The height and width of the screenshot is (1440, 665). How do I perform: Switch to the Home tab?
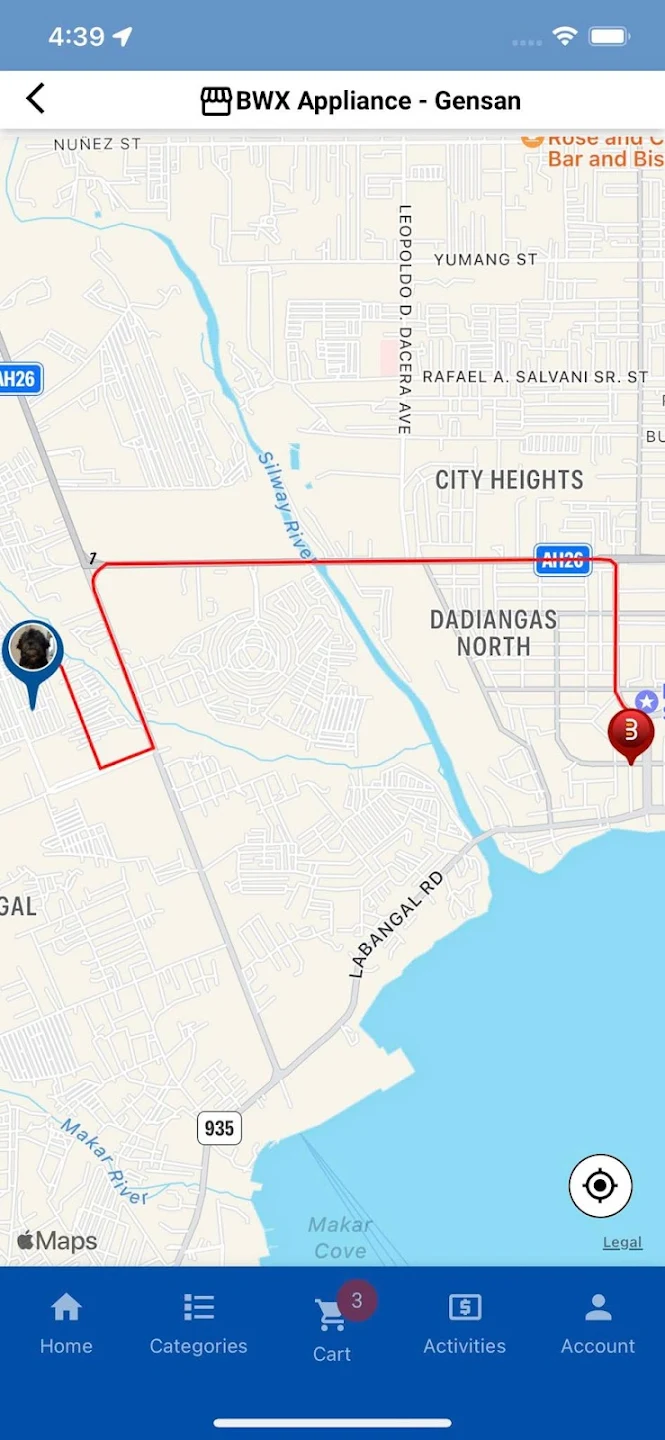click(66, 1324)
